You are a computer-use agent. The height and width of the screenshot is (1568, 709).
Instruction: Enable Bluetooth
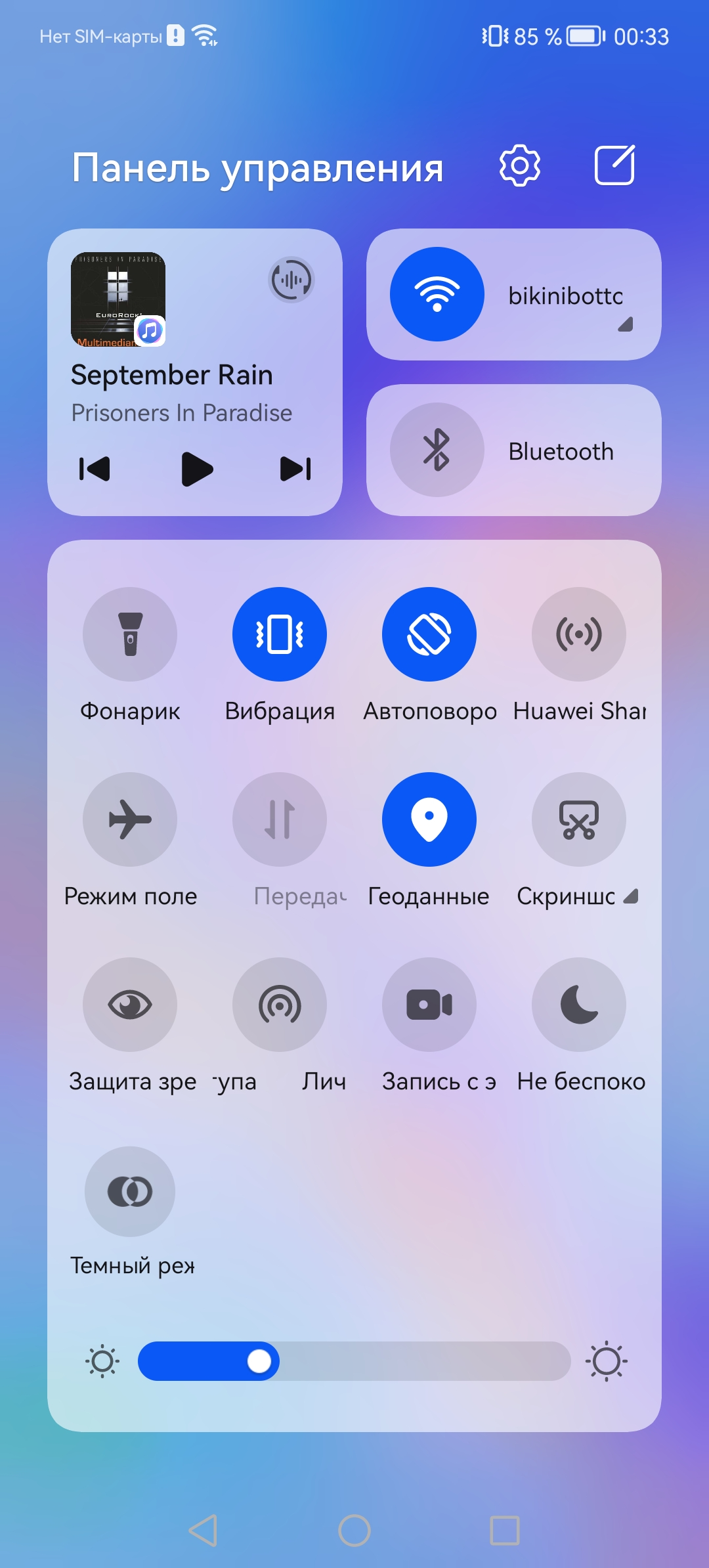click(x=437, y=450)
